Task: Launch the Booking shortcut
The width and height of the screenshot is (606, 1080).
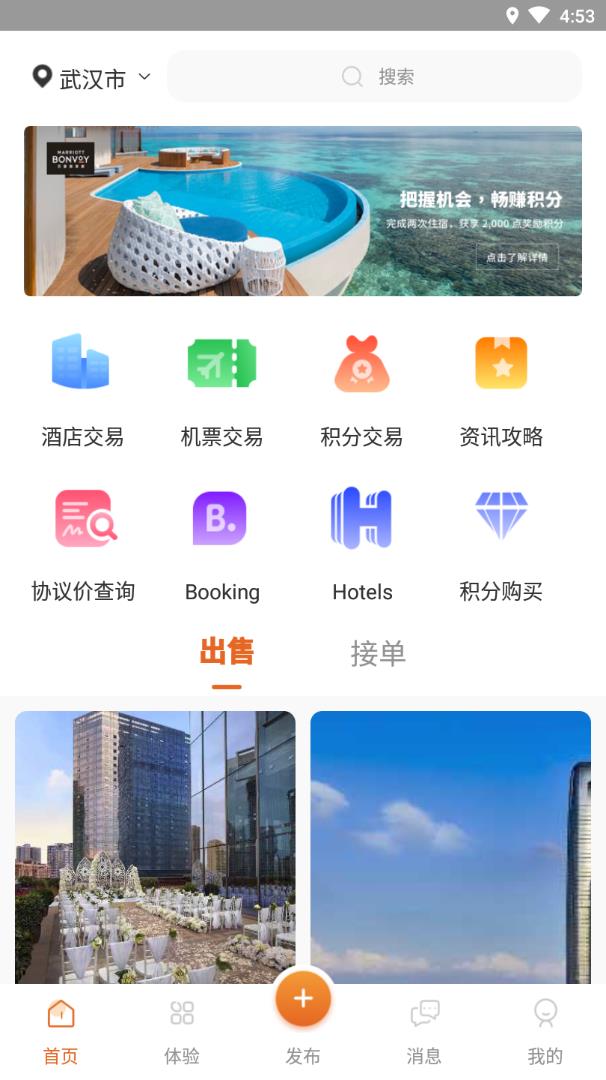Action: [x=222, y=543]
